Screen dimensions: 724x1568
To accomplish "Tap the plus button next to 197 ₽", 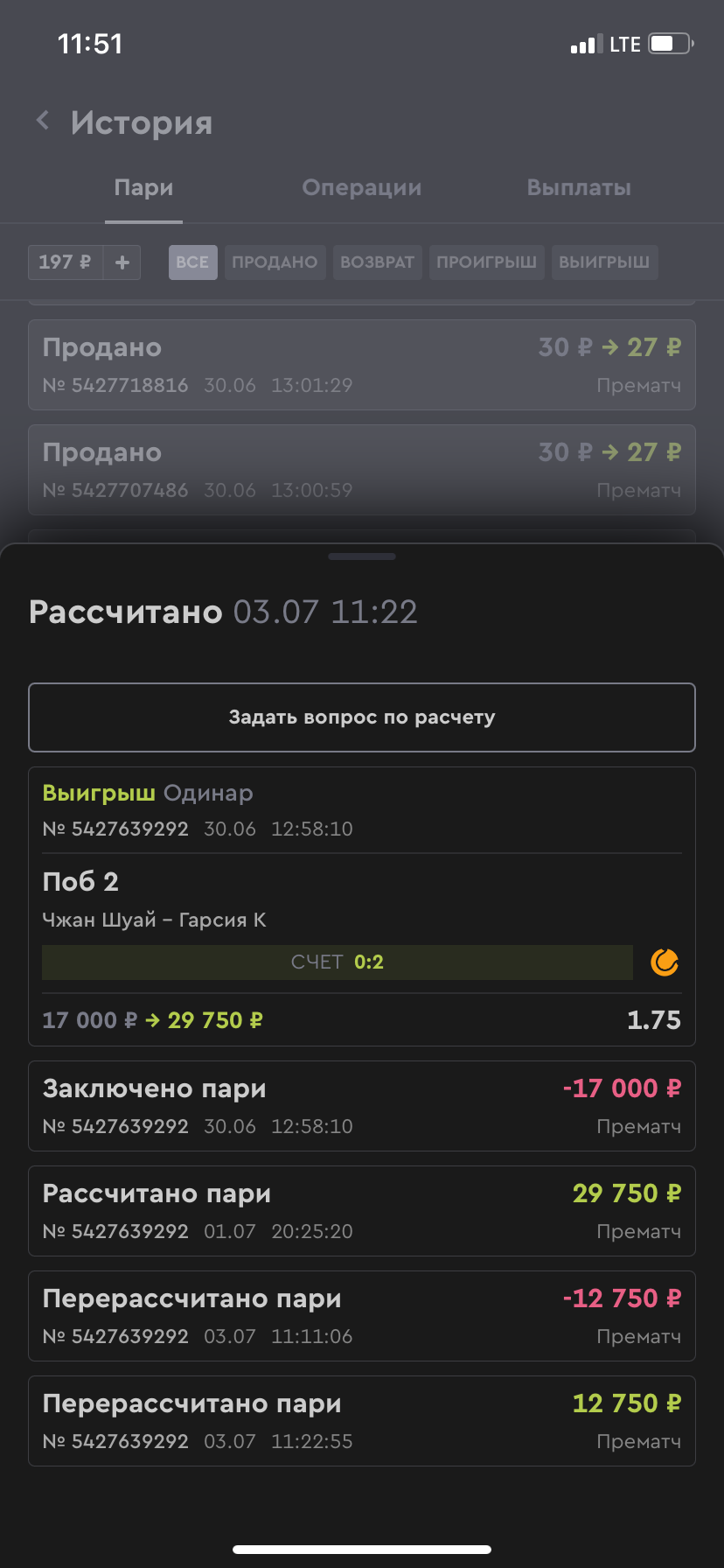I will pyautogui.click(x=122, y=262).
